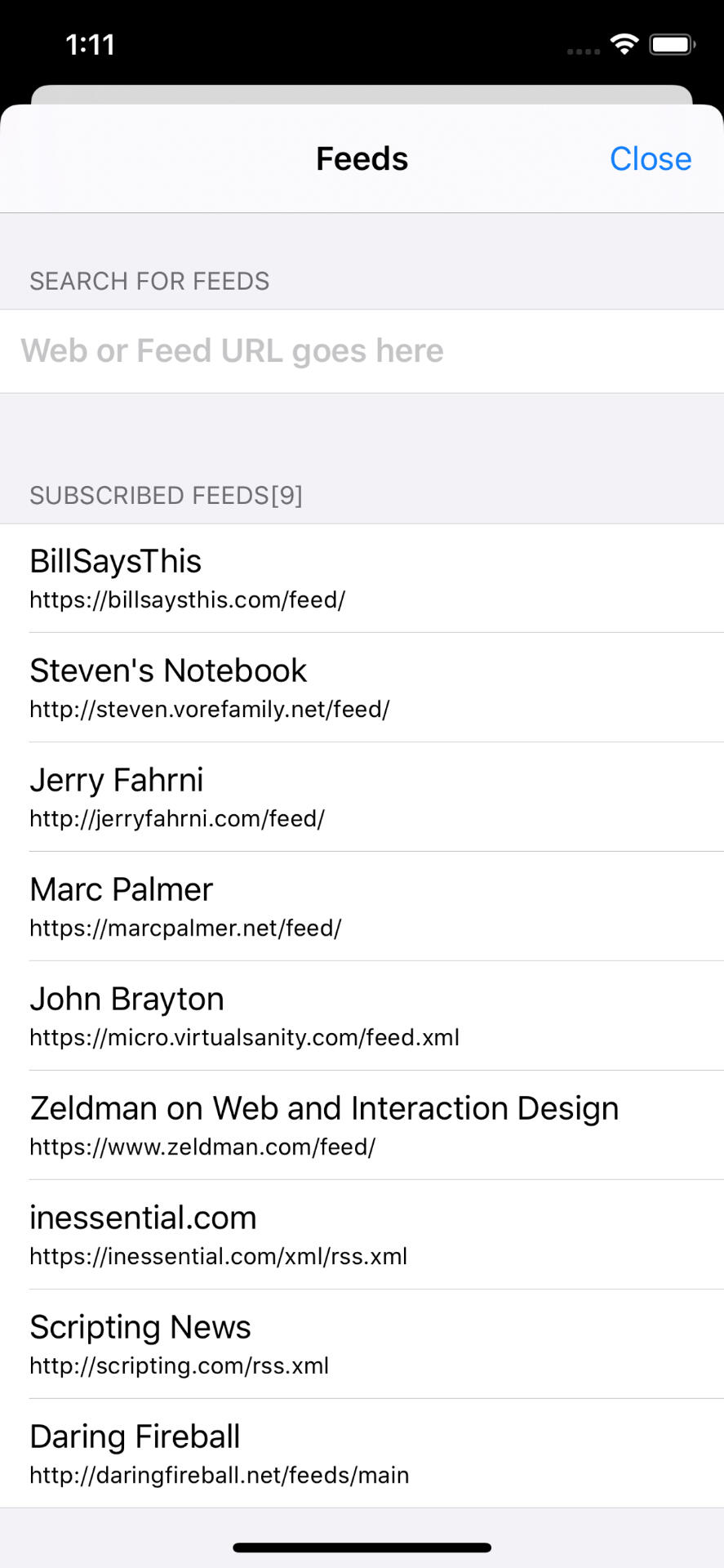Click the battery icon in status bar
The width and height of the screenshot is (724, 1568).
(671, 45)
